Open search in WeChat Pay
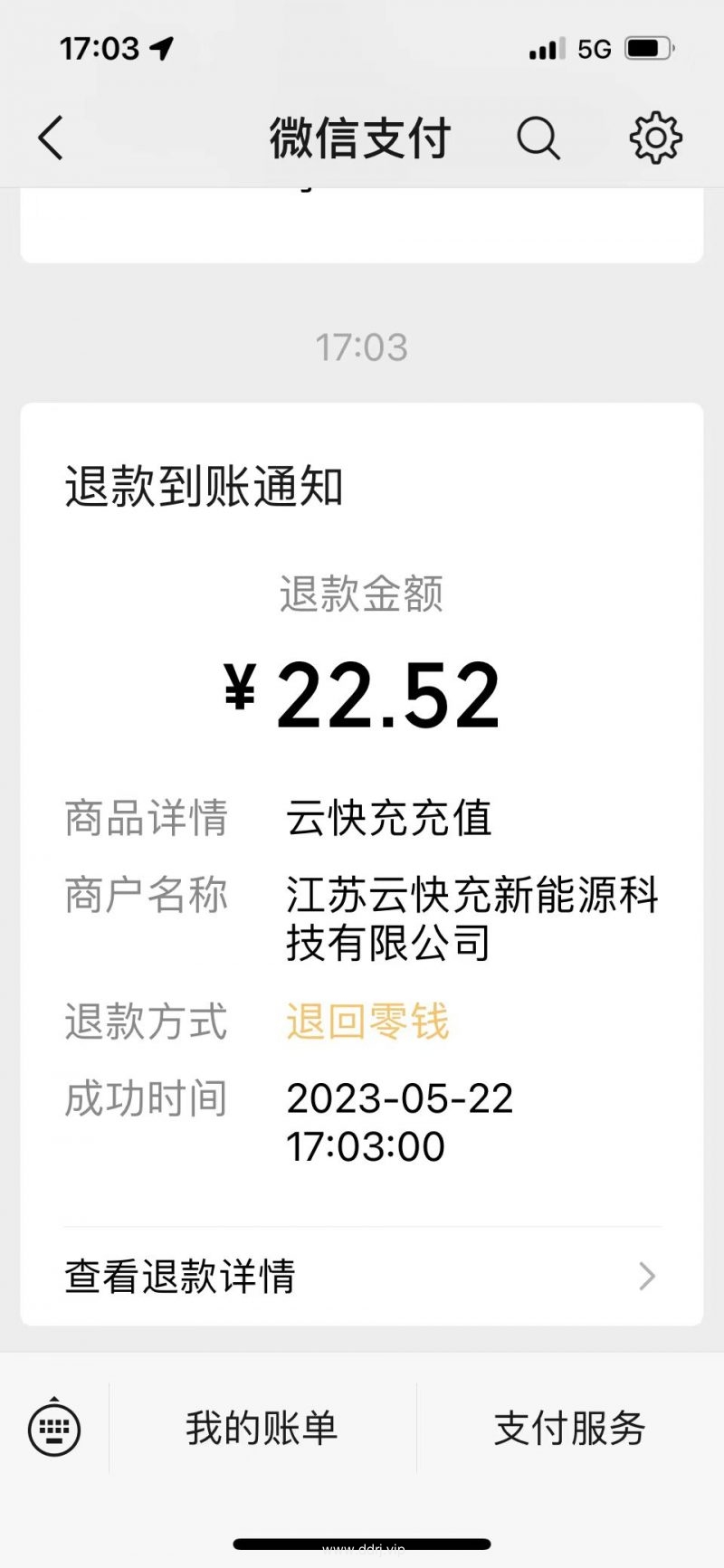Viewport: 724px width, 1568px height. (x=538, y=138)
